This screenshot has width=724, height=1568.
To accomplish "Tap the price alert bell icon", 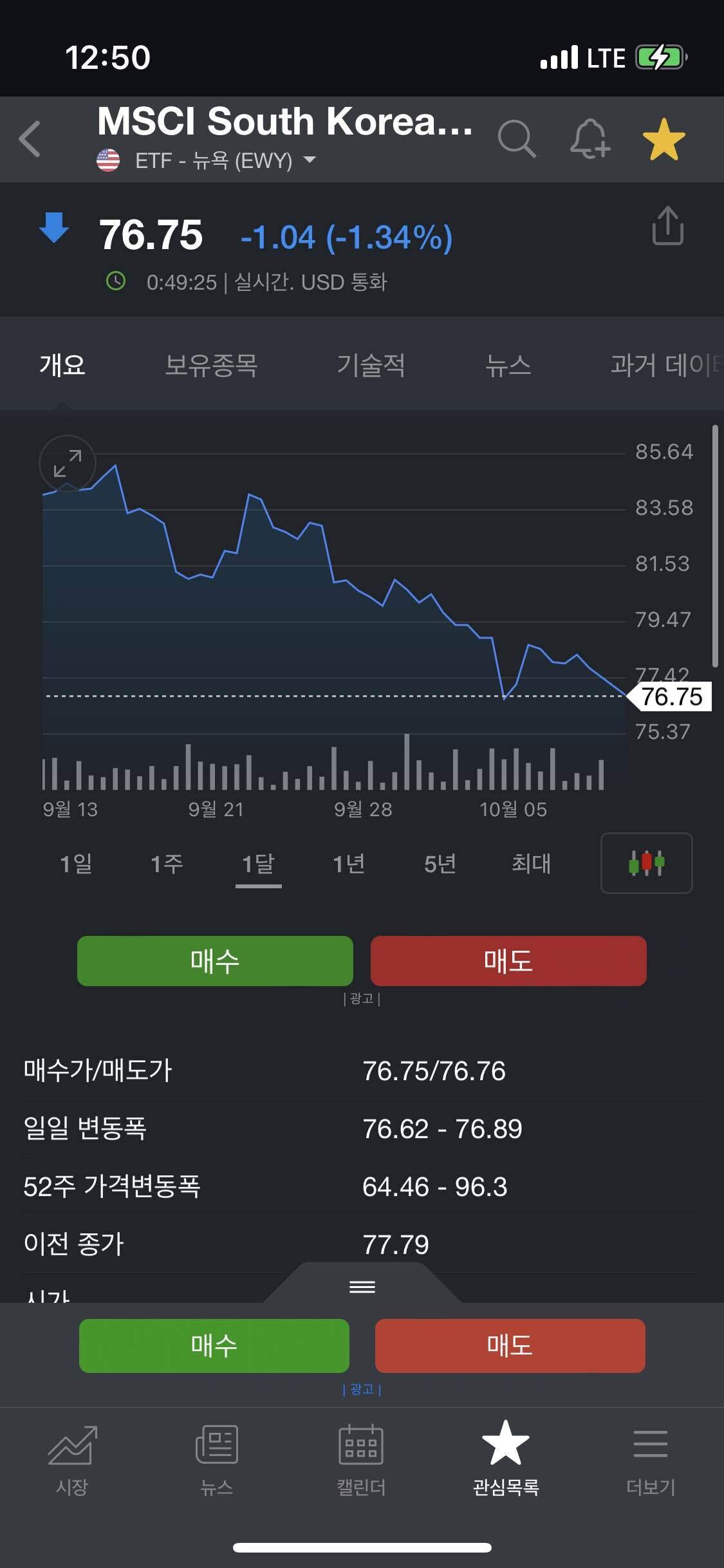I will click(x=590, y=138).
